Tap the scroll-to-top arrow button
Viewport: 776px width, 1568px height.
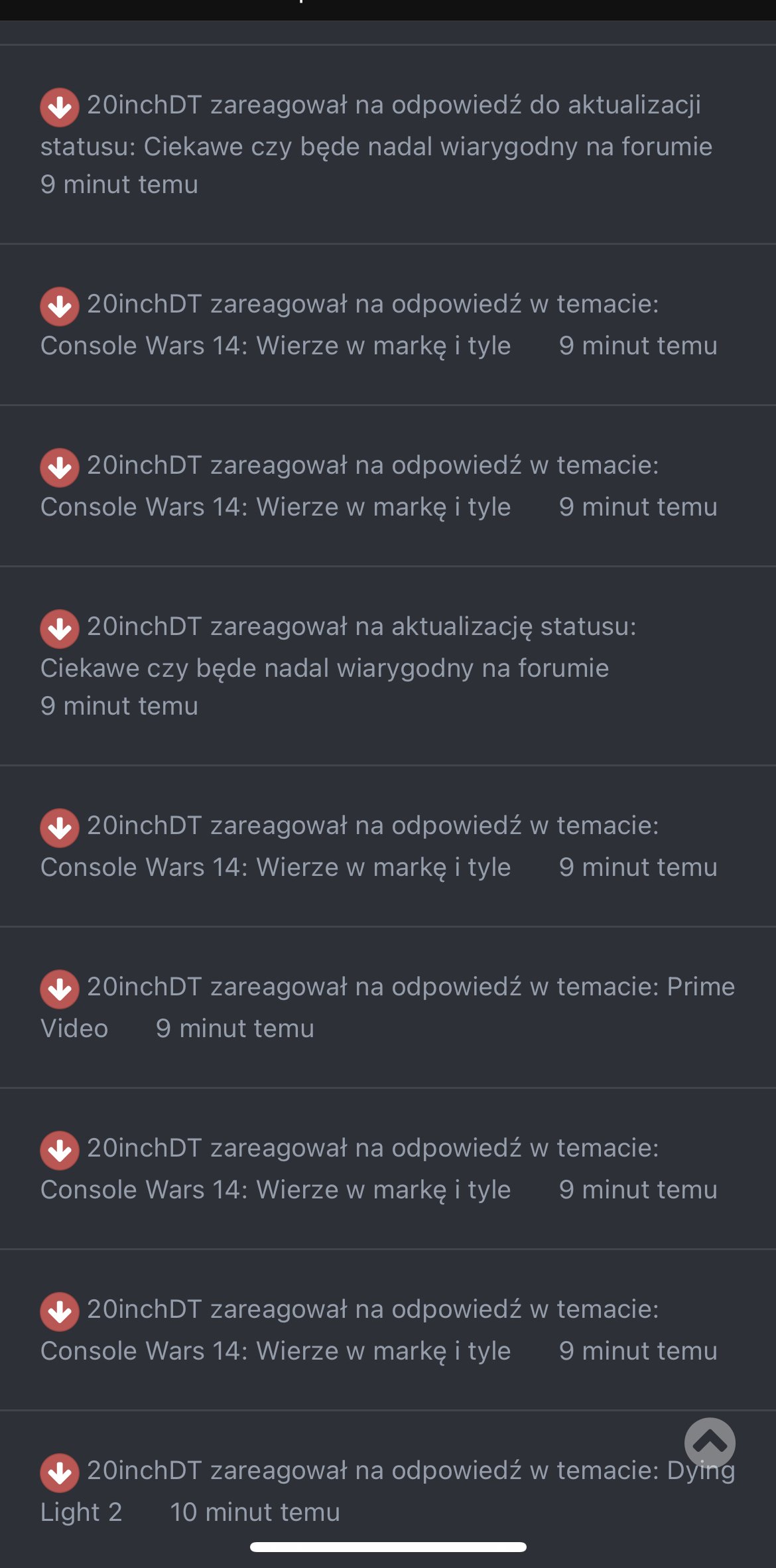pos(710,1443)
